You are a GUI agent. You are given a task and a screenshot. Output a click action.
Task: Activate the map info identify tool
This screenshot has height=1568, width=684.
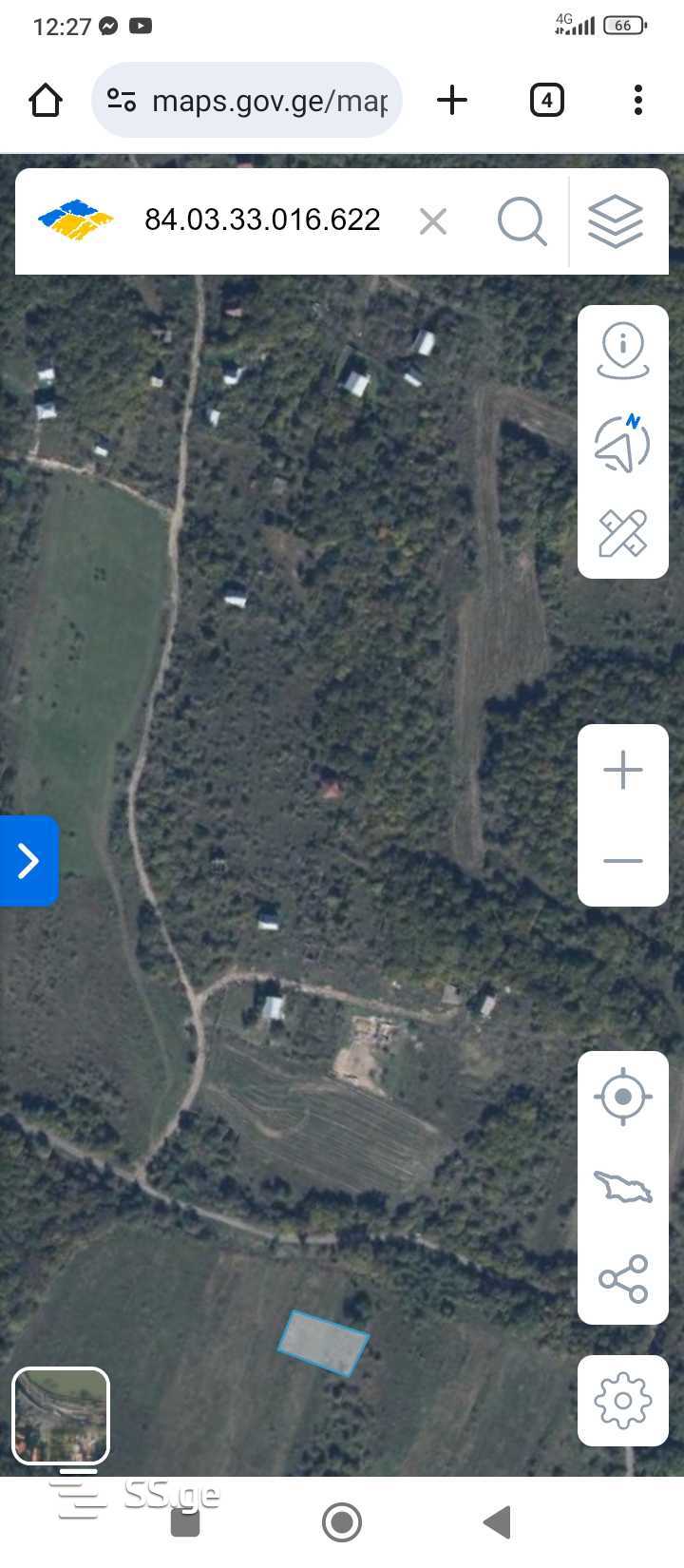(x=623, y=351)
